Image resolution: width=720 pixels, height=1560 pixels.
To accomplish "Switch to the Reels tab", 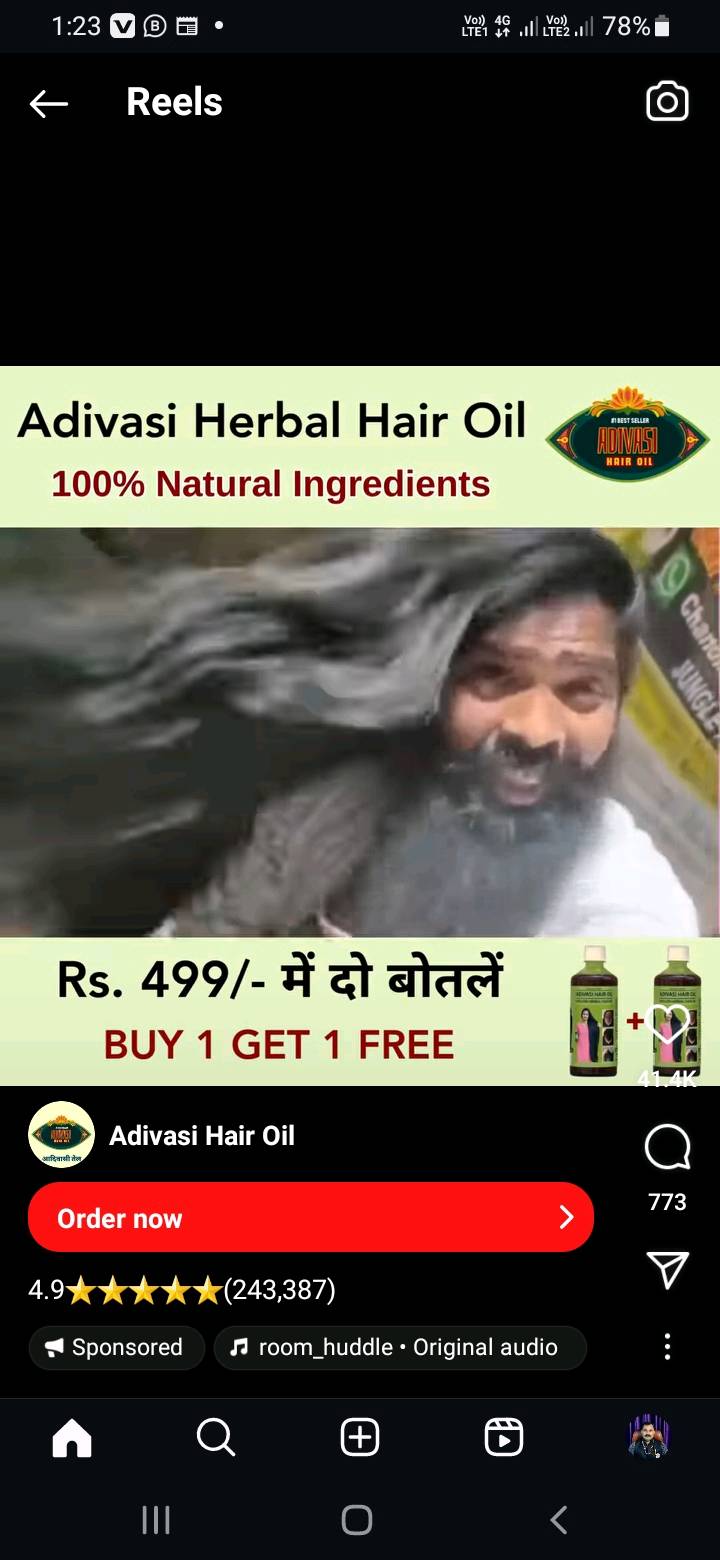I will (504, 1438).
